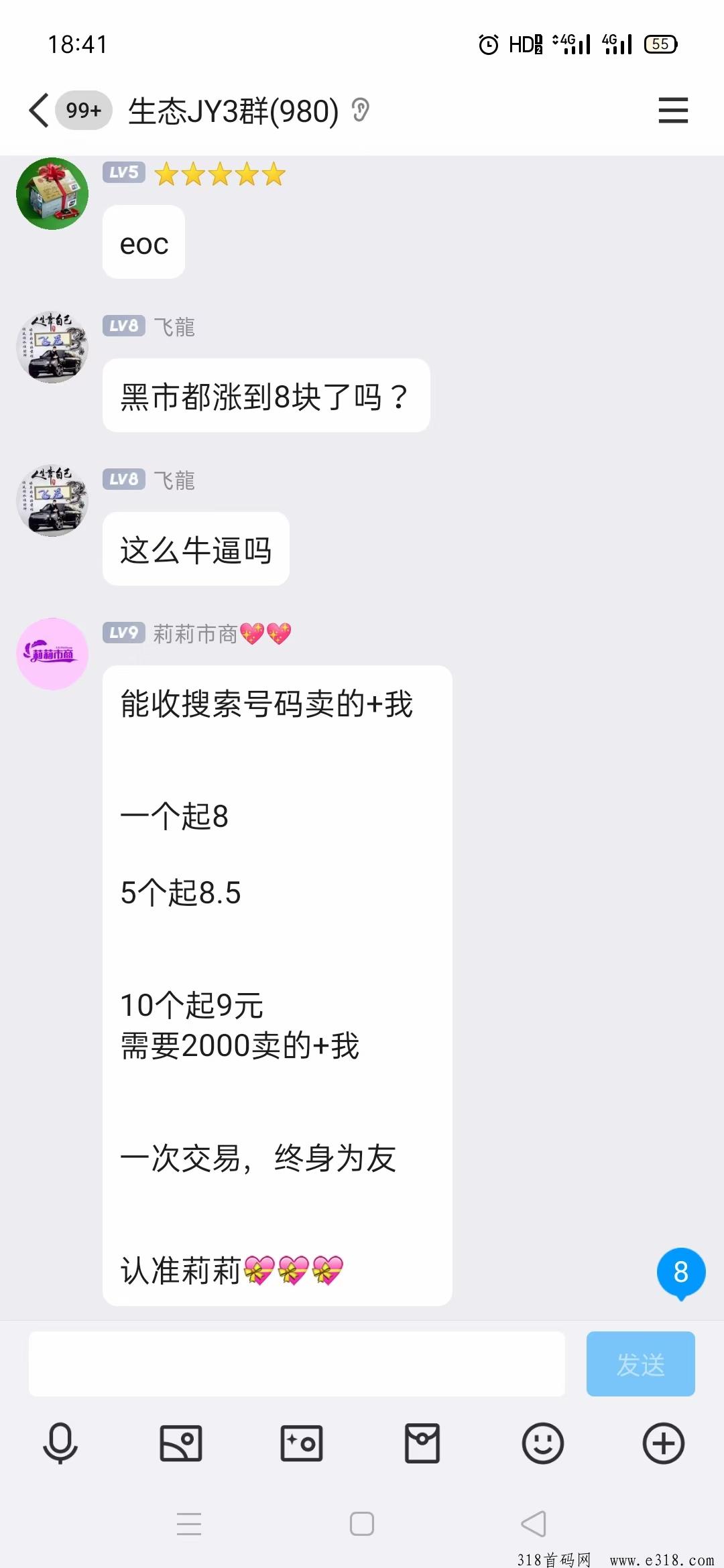Image resolution: width=724 pixels, height=1568 pixels.
Task: Go back to the chat list
Action: 39,110
